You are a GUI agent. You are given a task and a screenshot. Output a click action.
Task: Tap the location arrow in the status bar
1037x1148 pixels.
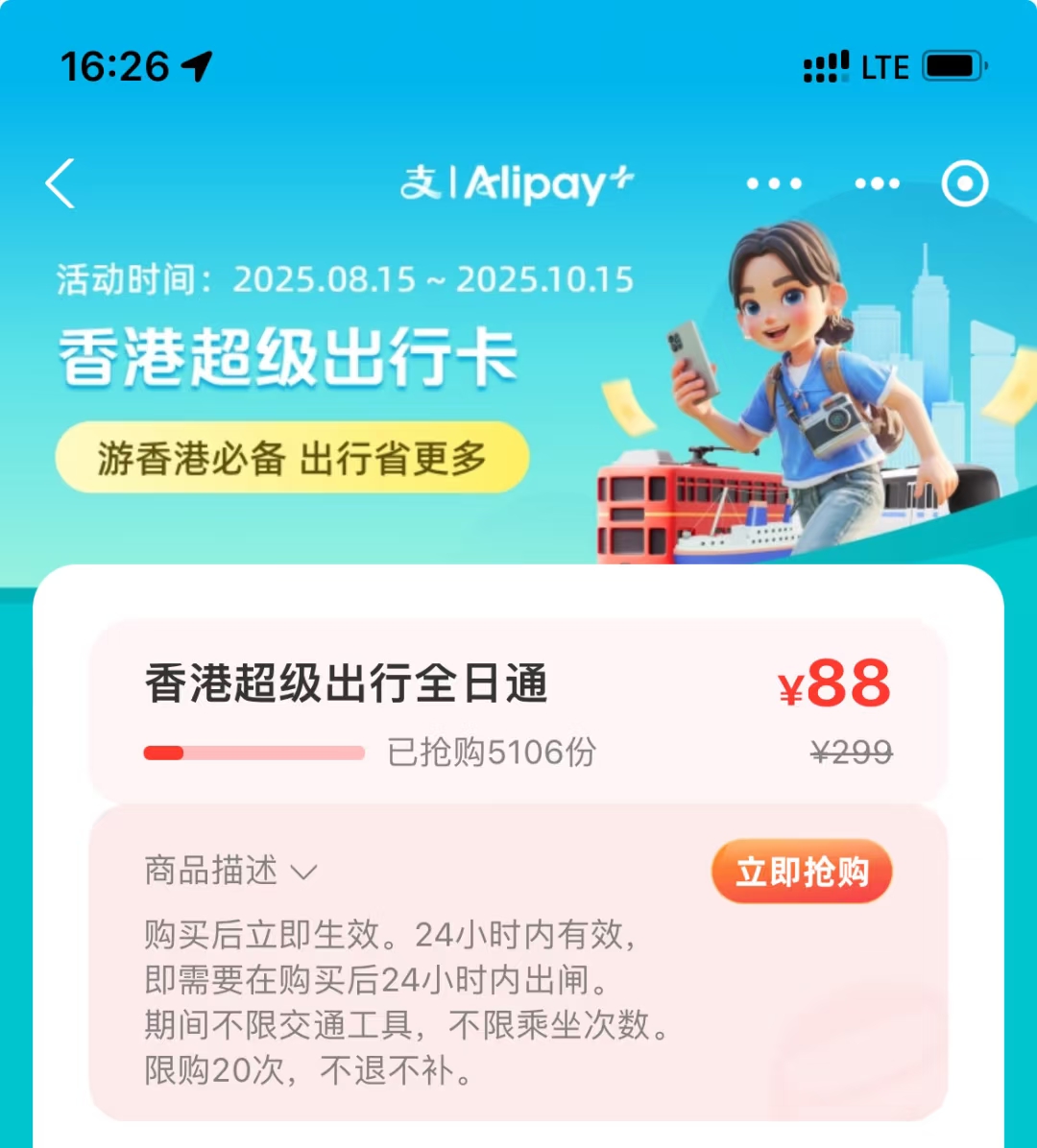click(x=194, y=66)
